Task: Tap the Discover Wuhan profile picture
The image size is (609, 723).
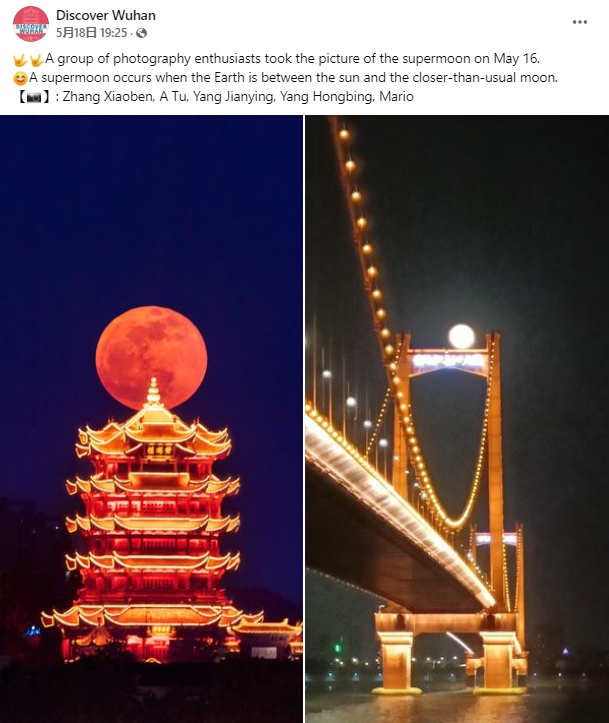Action: (31, 23)
